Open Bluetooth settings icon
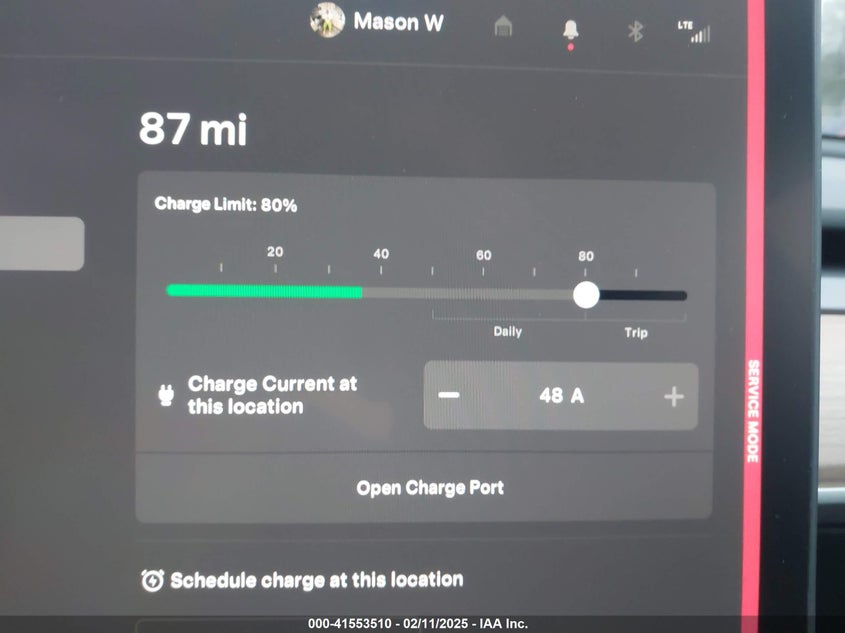 (635, 31)
